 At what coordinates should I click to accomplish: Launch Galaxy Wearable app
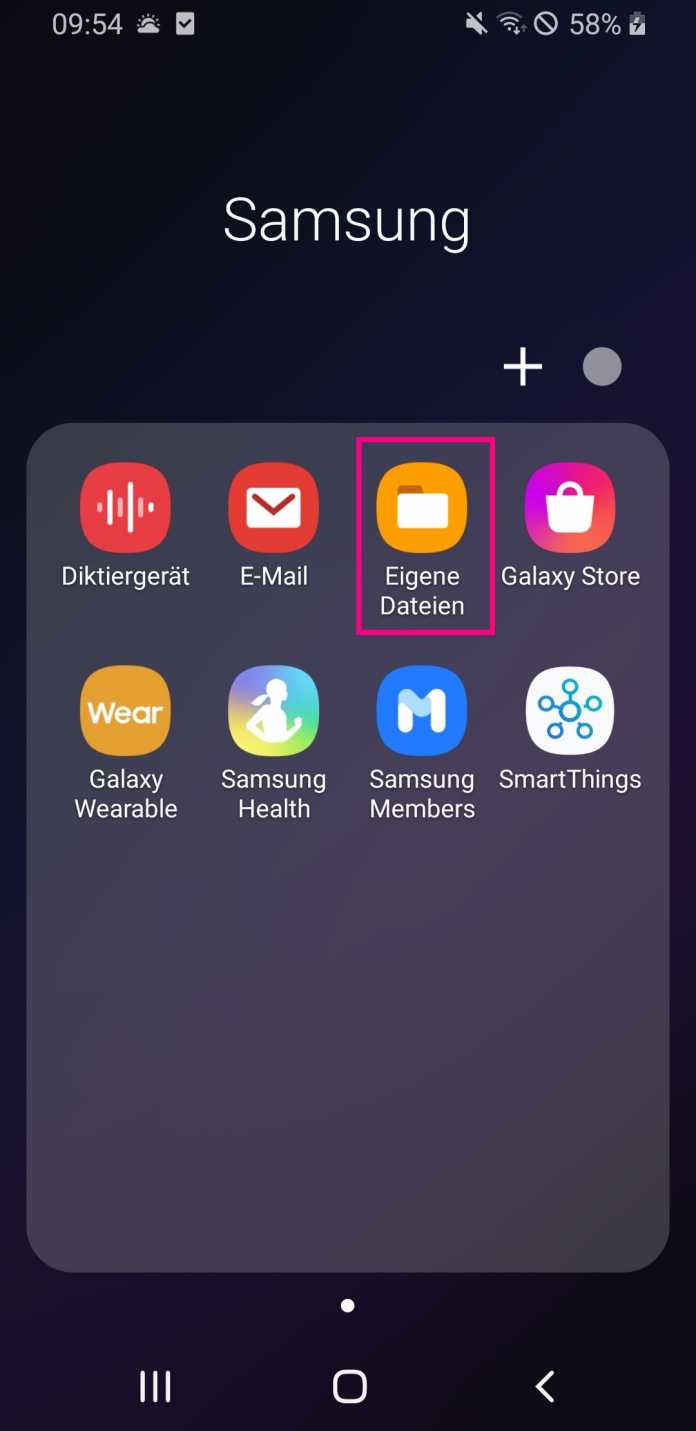click(x=125, y=711)
